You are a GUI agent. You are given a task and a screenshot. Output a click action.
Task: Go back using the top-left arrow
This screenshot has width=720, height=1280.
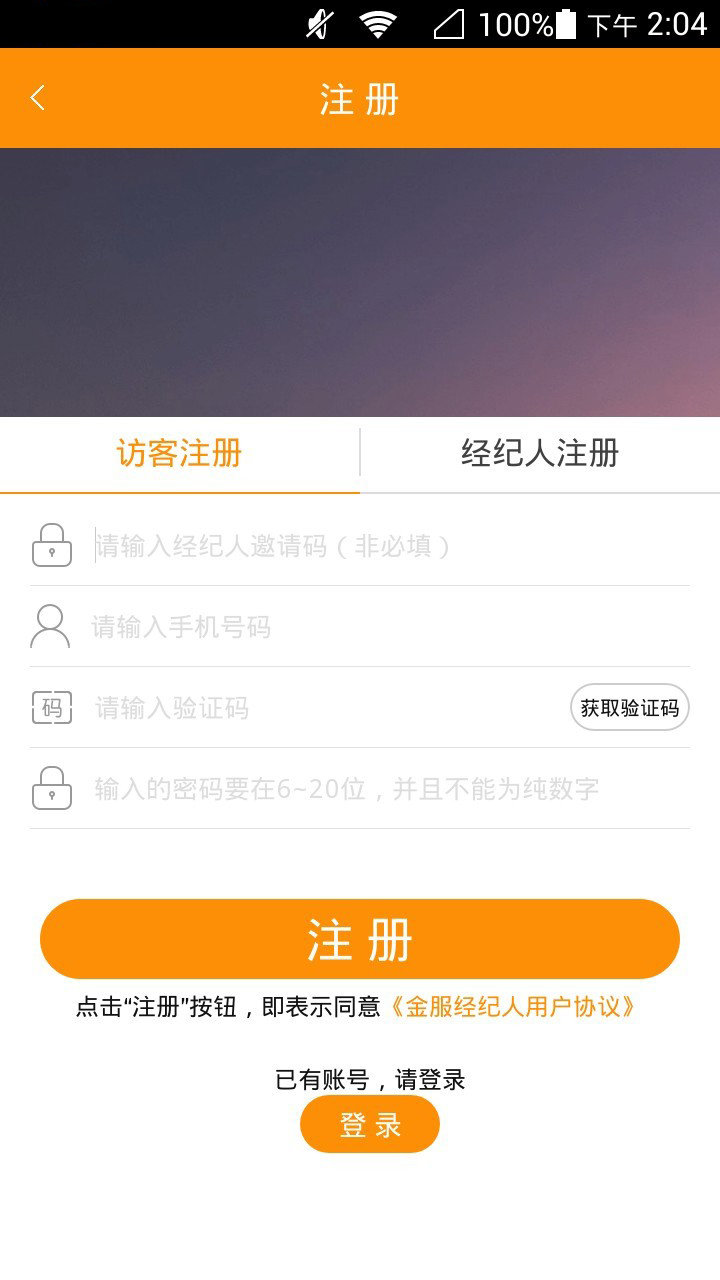(38, 98)
